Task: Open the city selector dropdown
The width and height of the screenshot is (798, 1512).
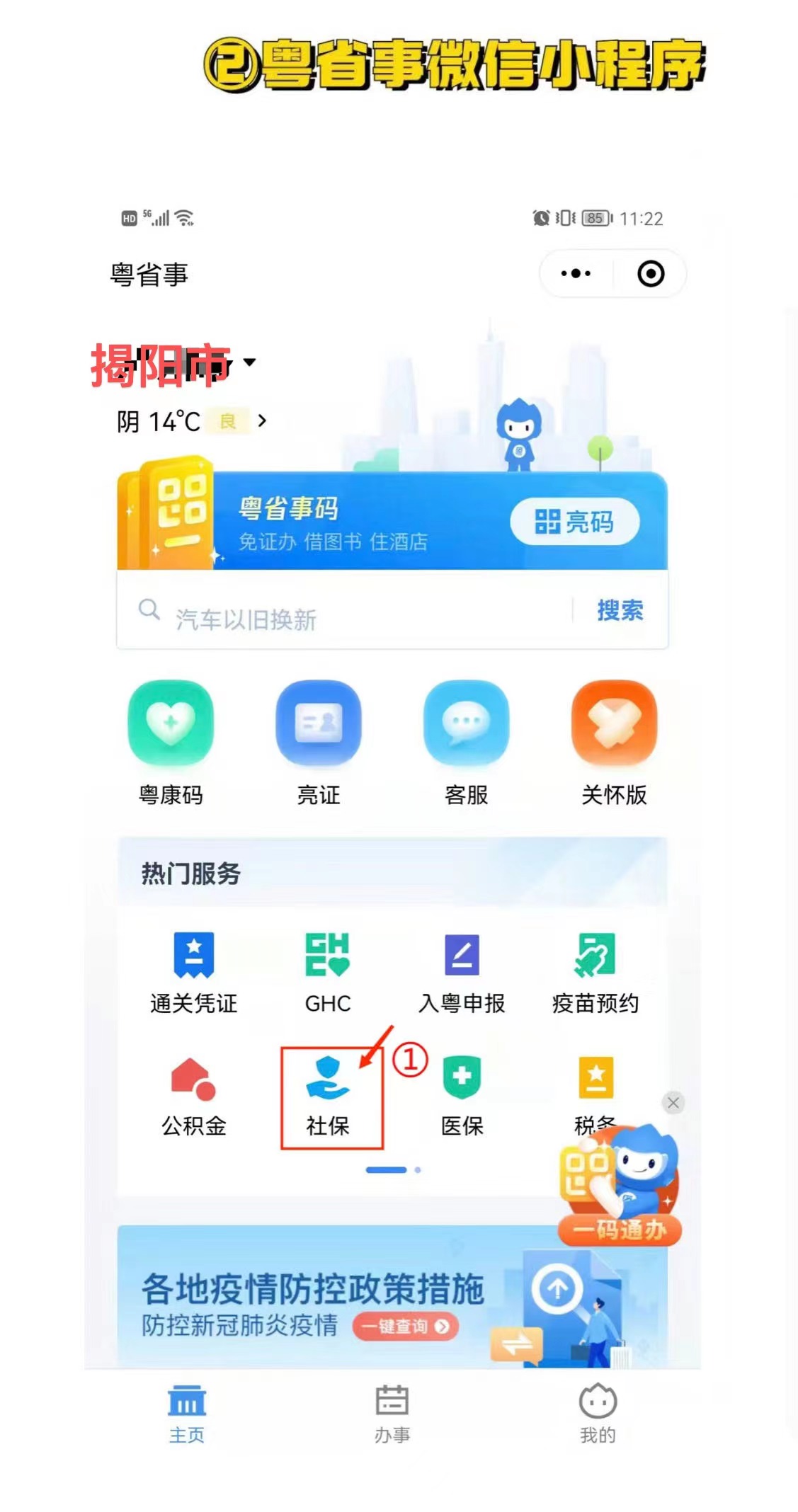Action: 249,362
